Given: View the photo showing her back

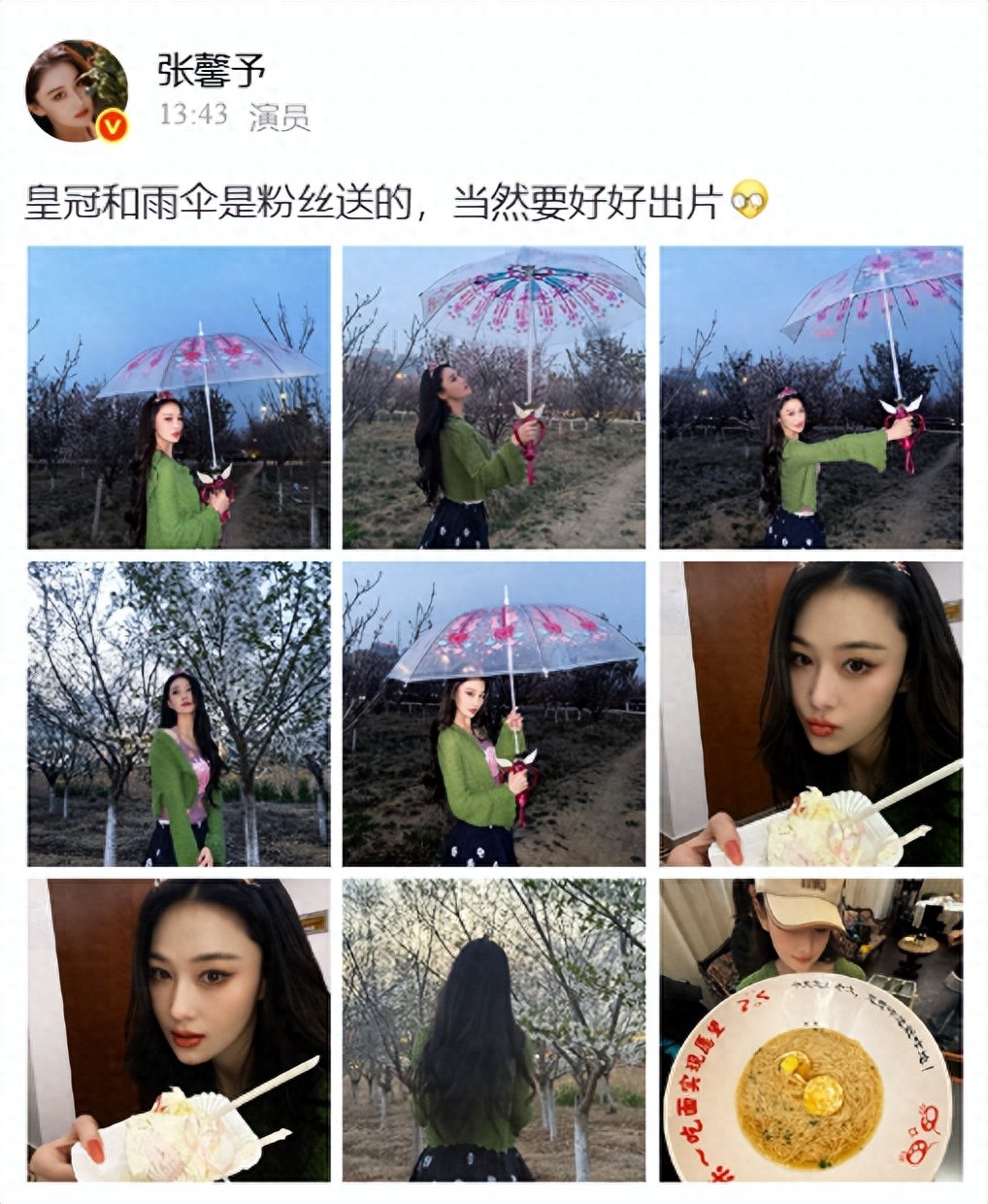Looking at the screenshot, I should pos(493,1030).
